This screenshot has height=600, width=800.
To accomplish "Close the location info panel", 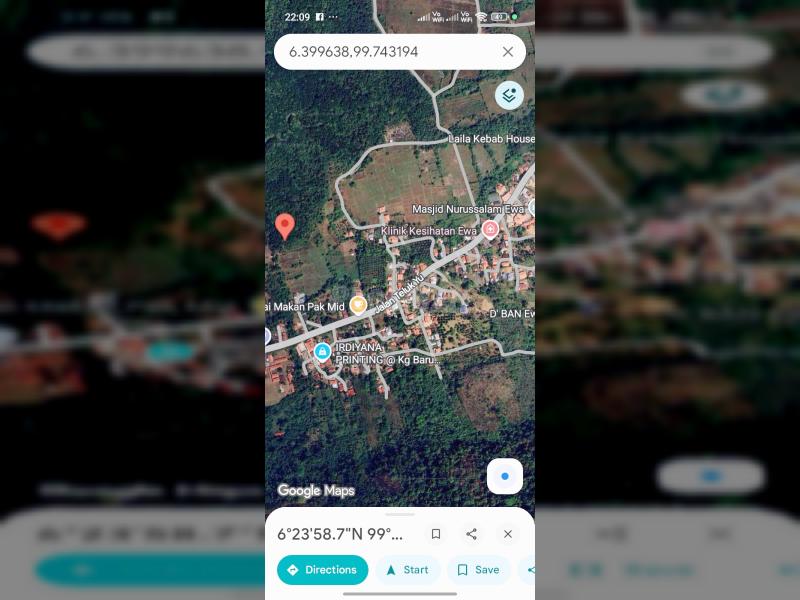I will [508, 534].
